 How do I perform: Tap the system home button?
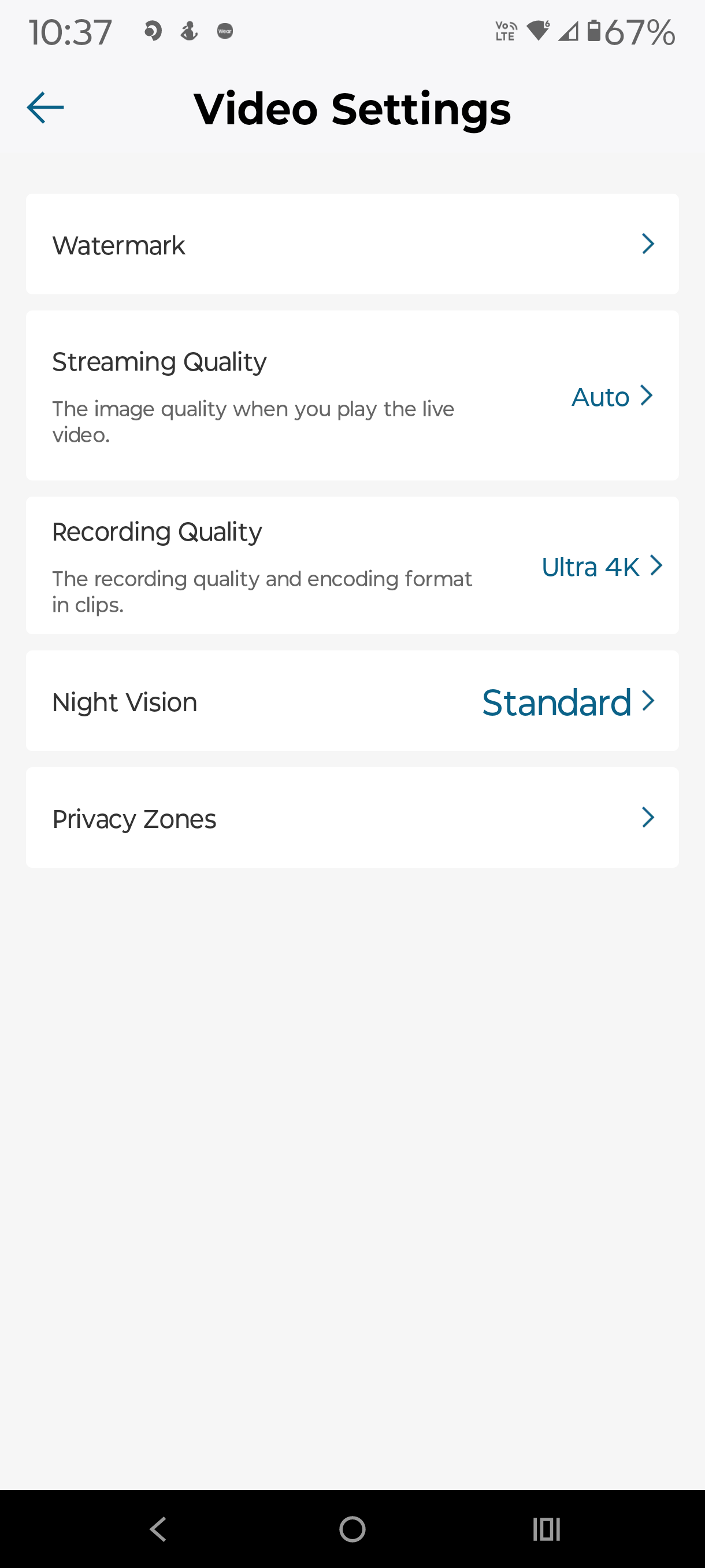[352, 1529]
